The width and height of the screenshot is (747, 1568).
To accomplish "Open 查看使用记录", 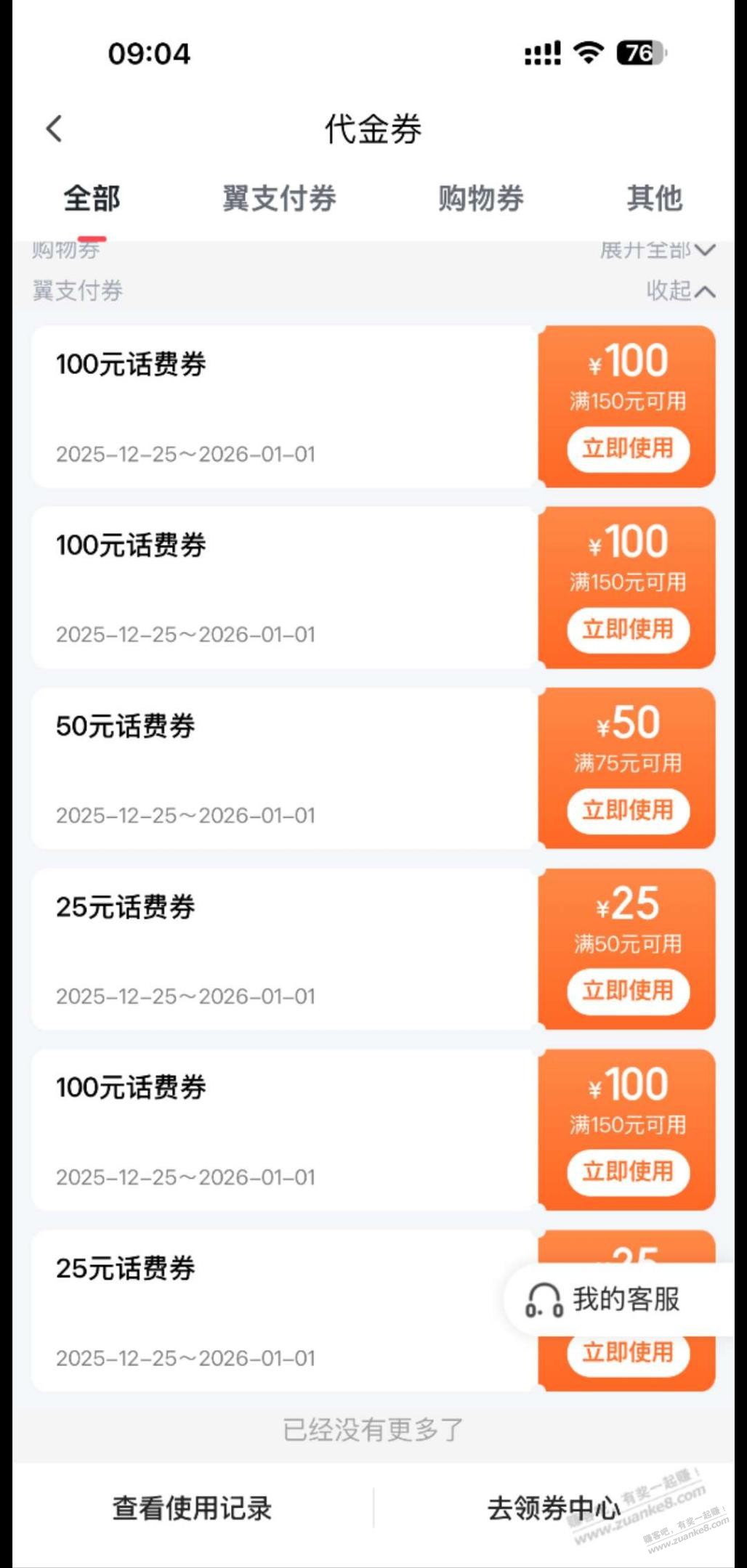I will 192,1508.
